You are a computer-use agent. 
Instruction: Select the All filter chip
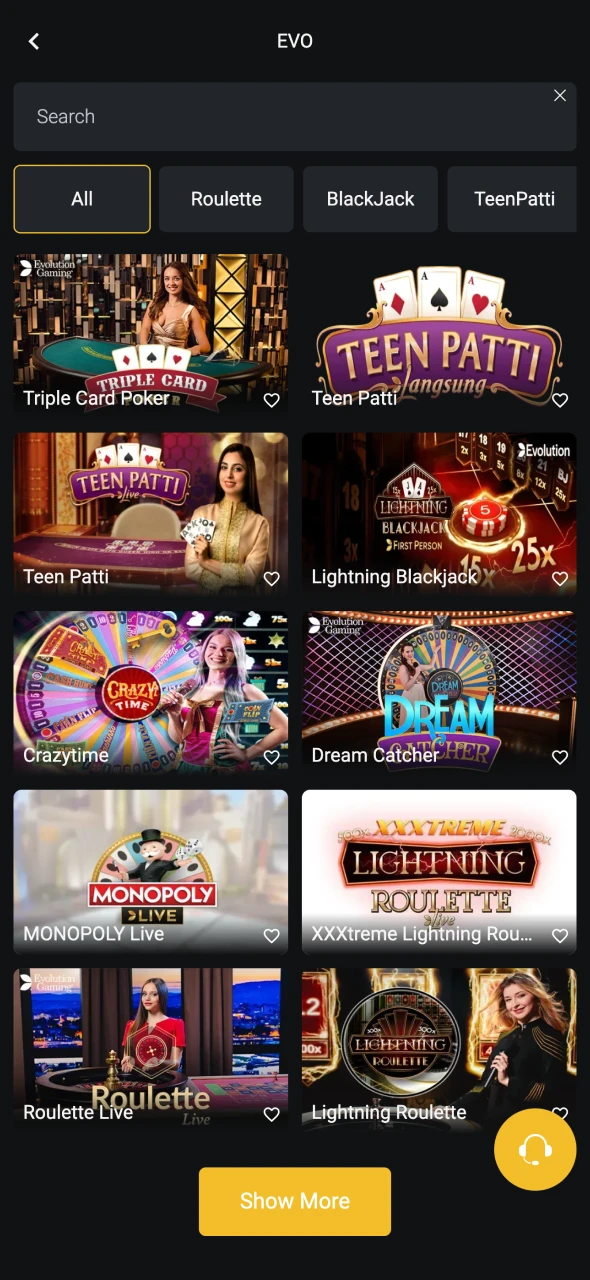[x=82, y=199]
